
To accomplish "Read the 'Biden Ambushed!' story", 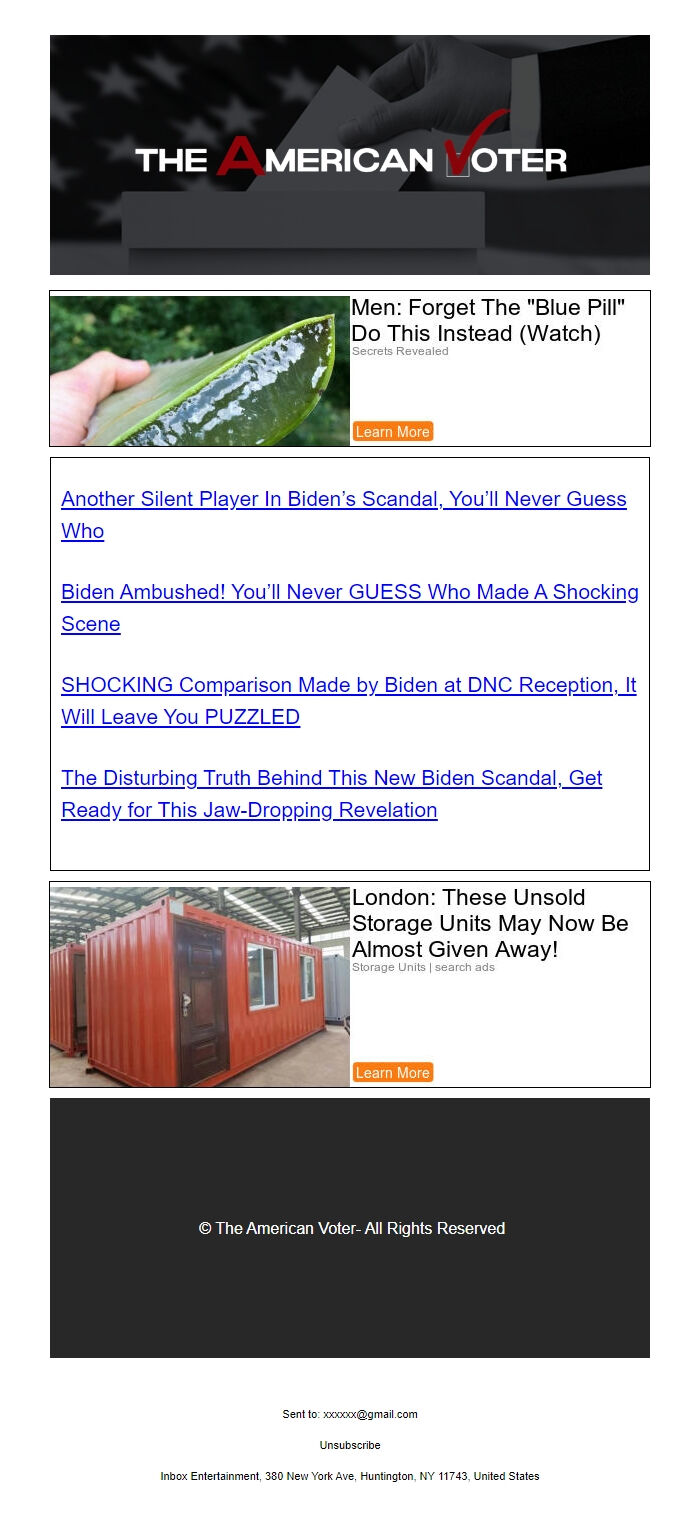I will point(349,592).
